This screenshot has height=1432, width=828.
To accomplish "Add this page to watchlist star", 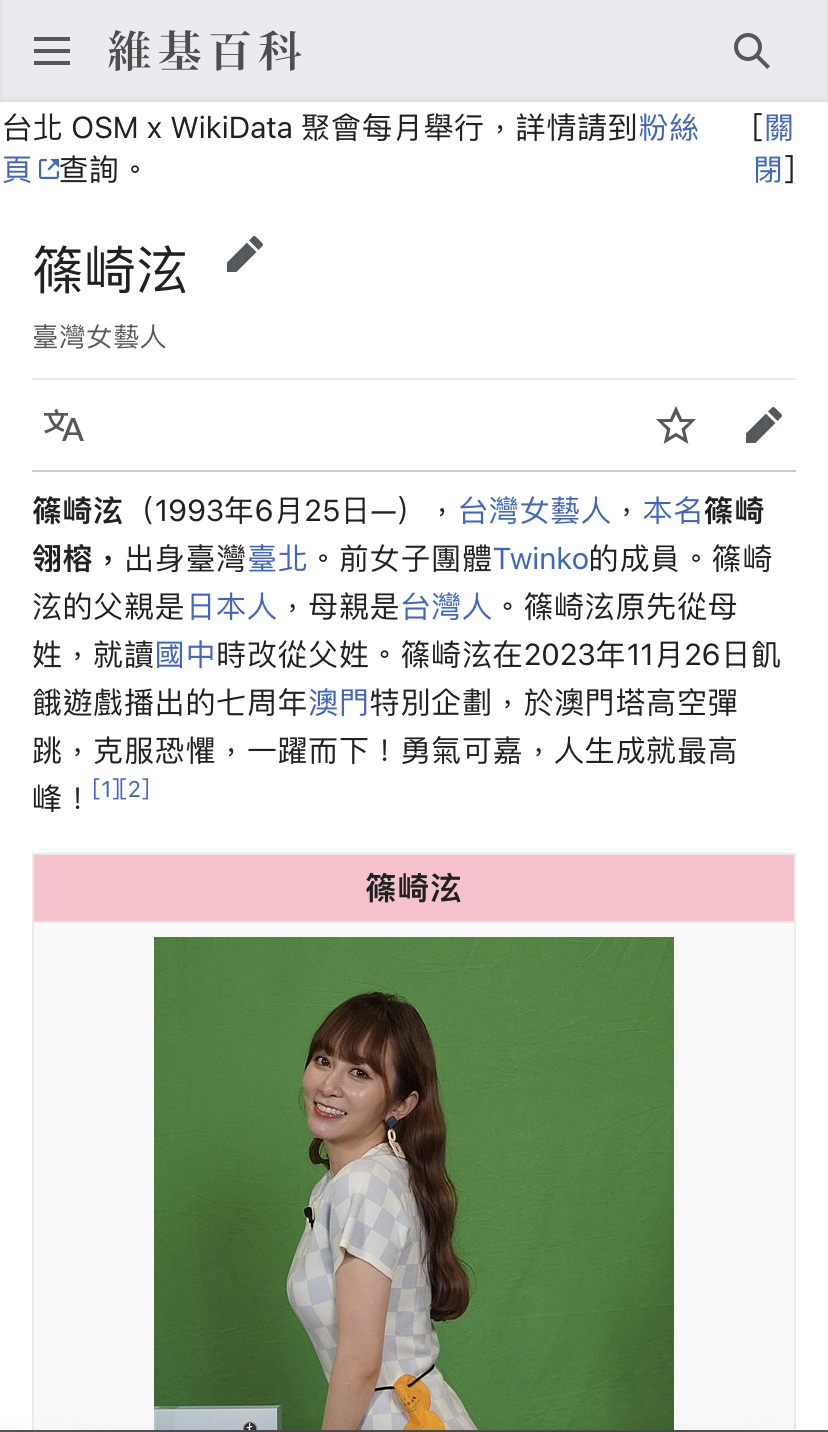I will [676, 426].
